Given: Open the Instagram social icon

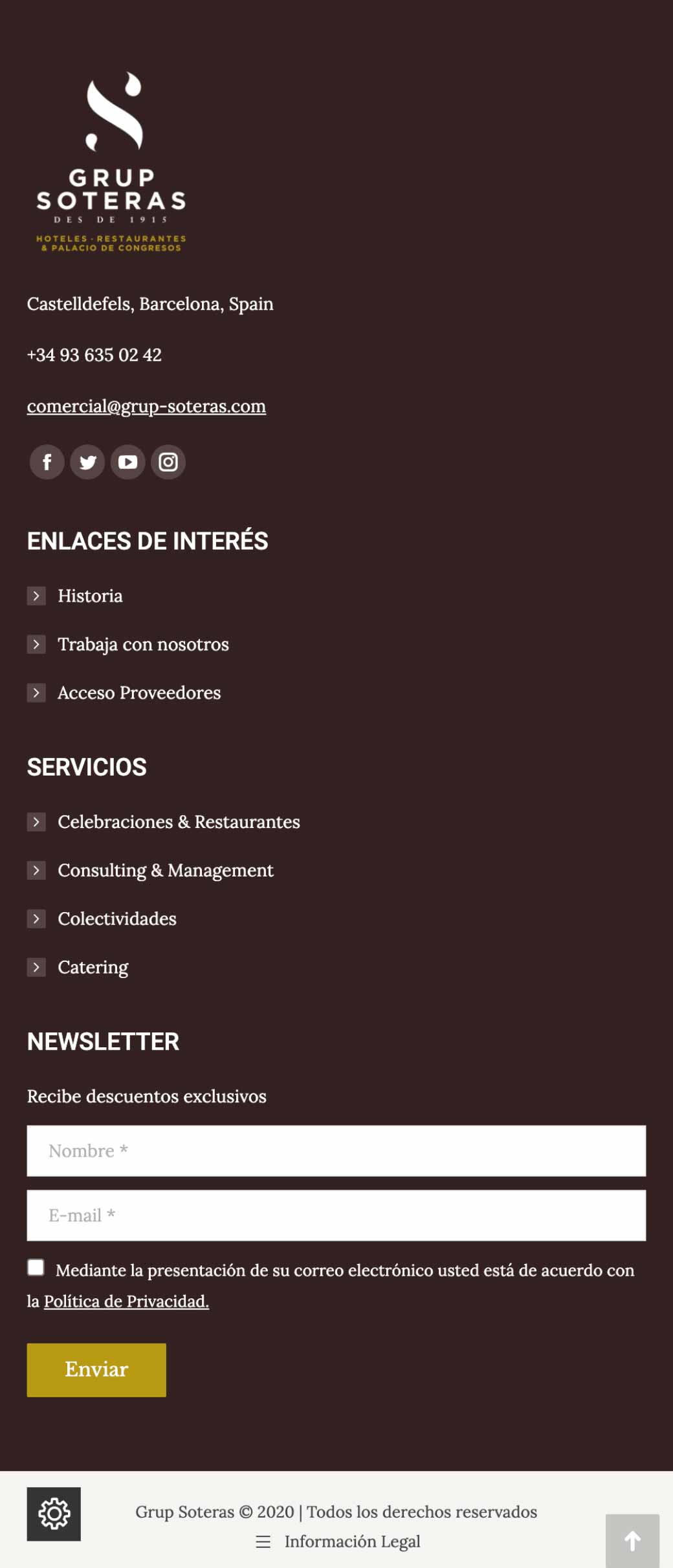Looking at the screenshot, I should (x=168, y=462).
